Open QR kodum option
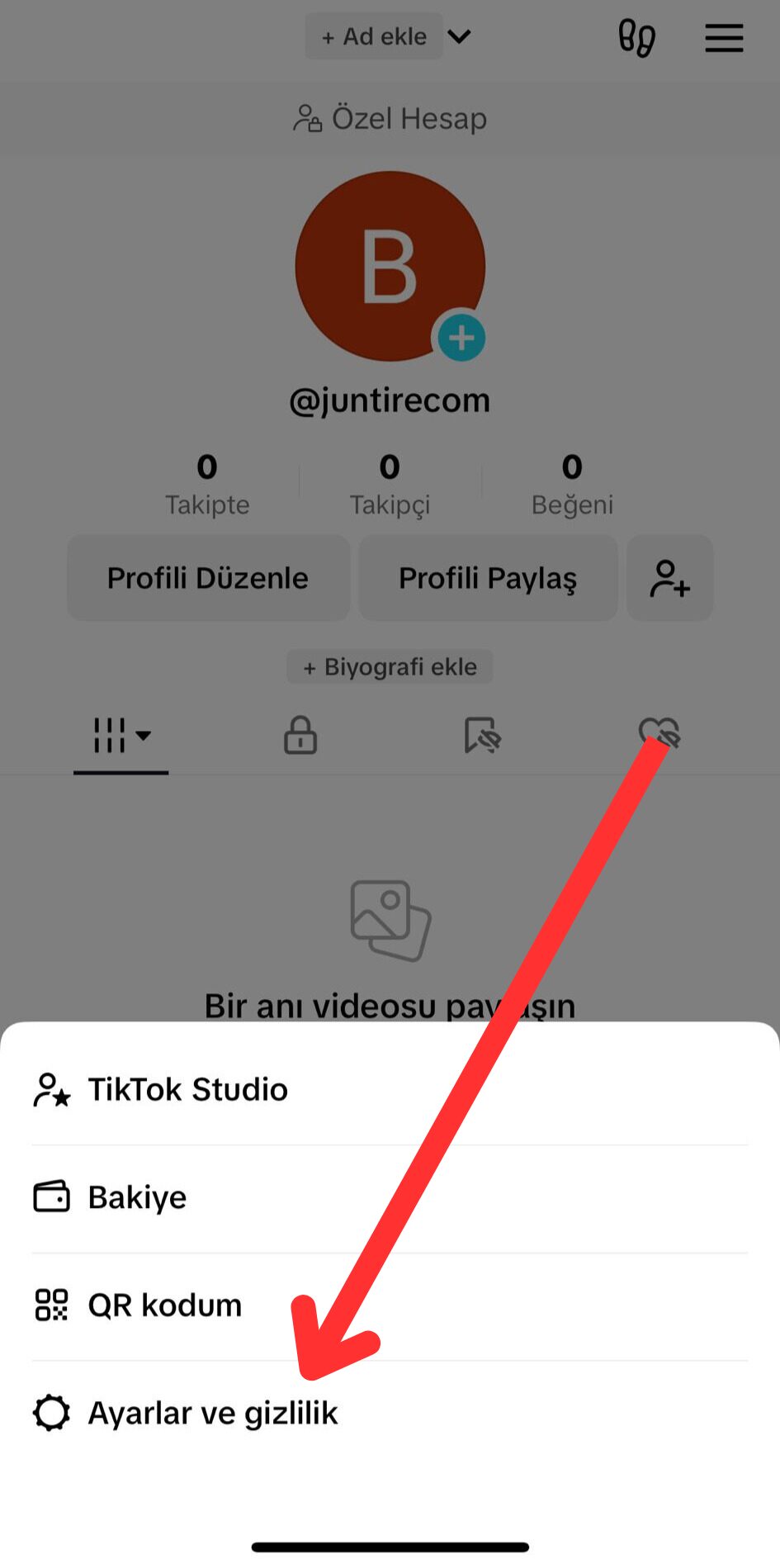The height and width of the screenshot is (1568, 780). [x=165, y=1305]
